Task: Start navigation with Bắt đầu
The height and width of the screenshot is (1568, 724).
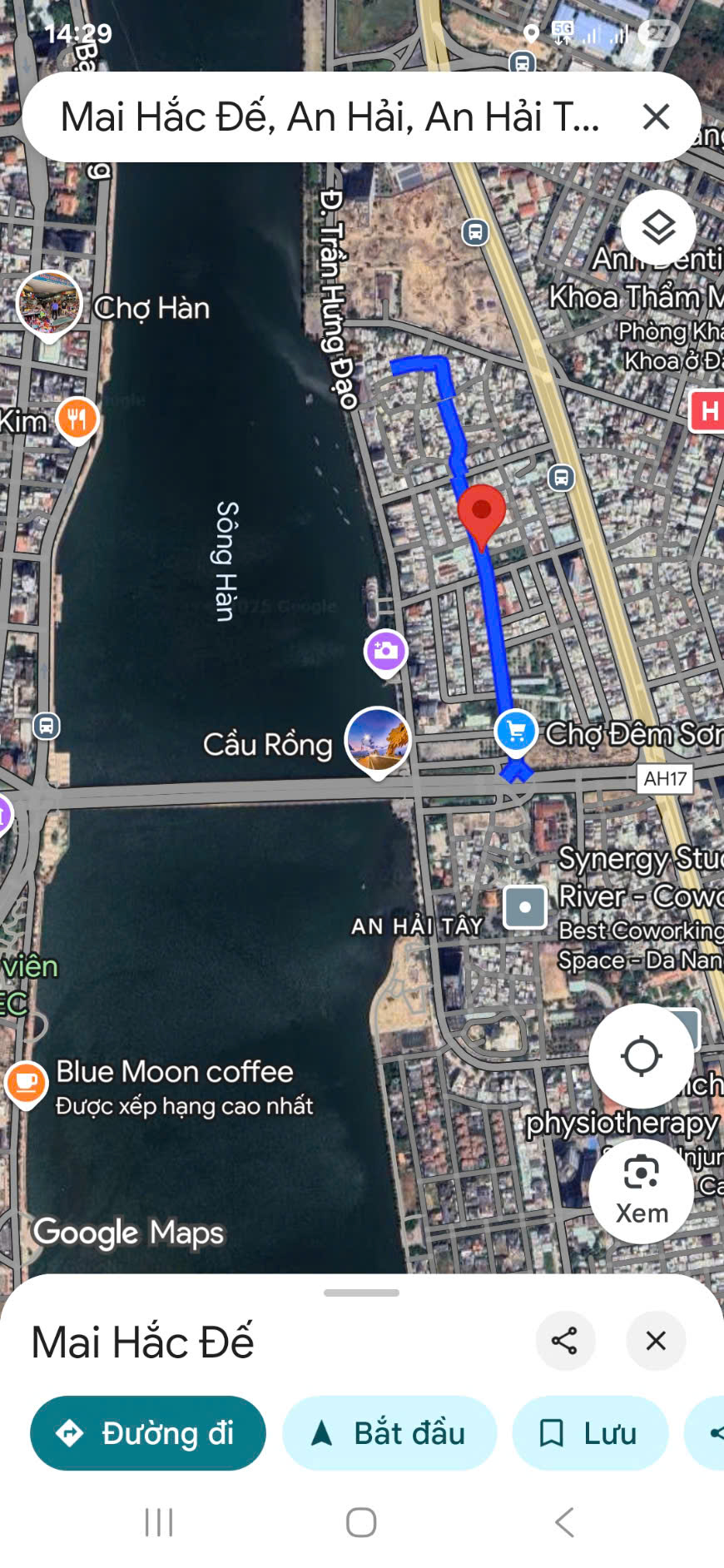Action: pos(389,1433)
